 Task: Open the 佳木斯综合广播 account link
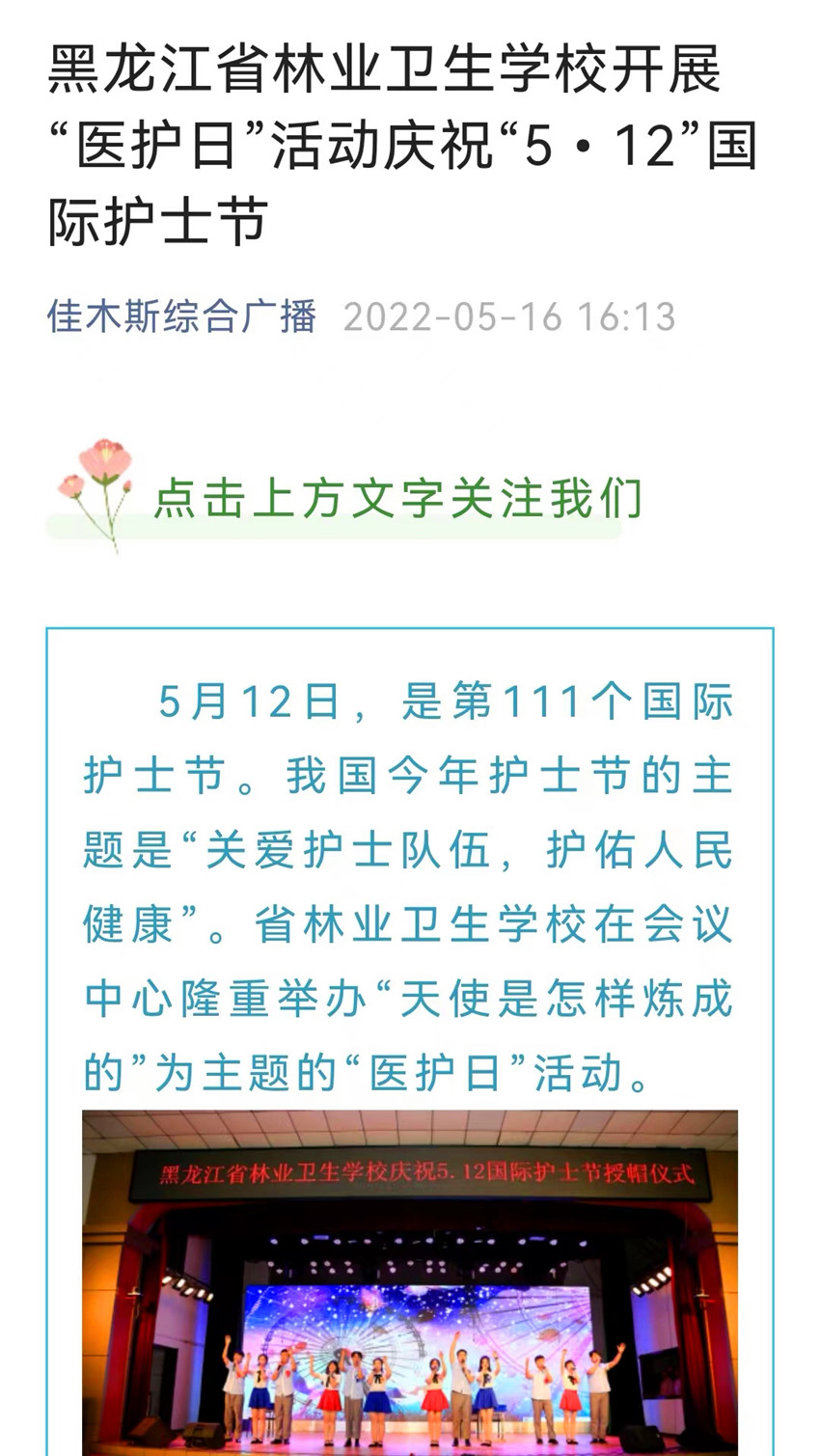pyautogui.click(x=181, y=316)
